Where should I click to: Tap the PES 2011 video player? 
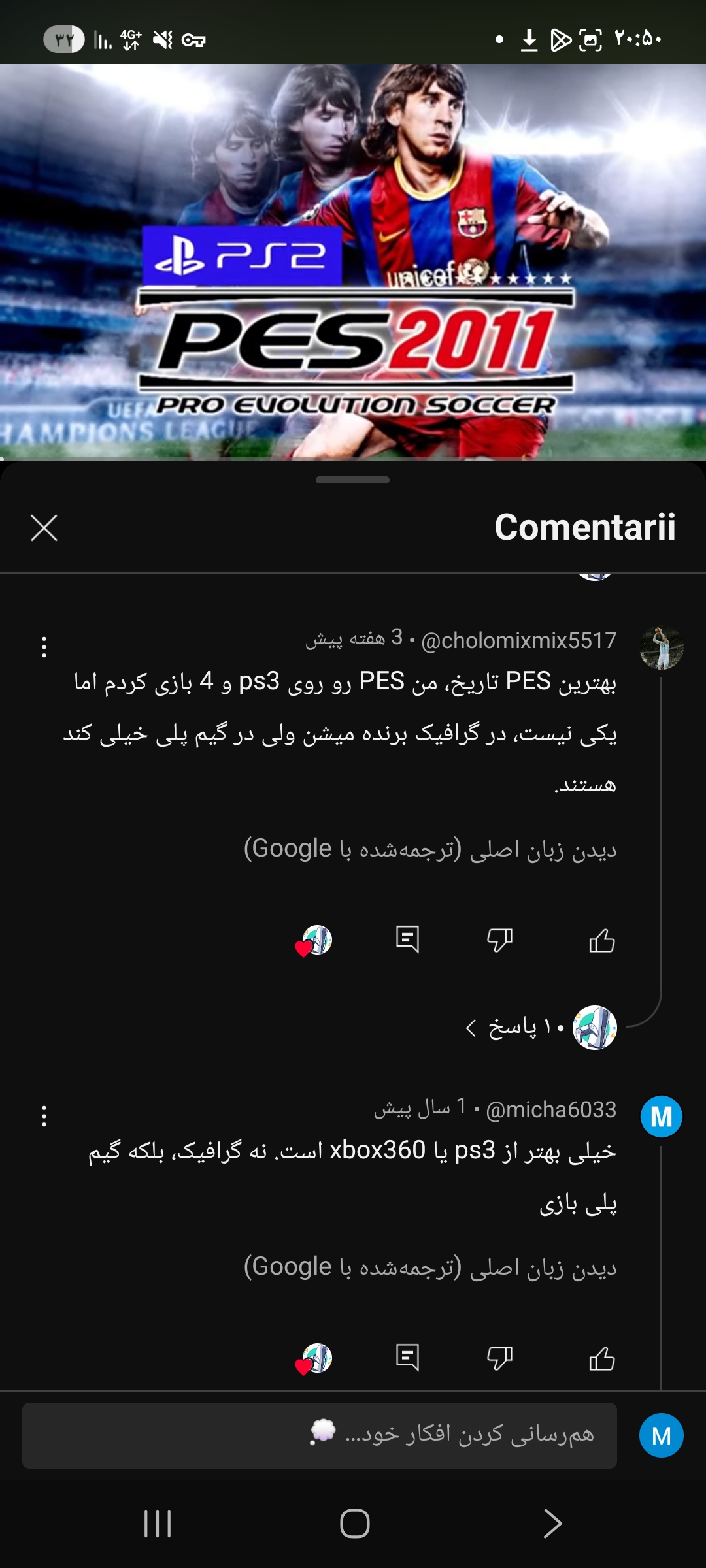pyautogui.click(x=353, y=261)
